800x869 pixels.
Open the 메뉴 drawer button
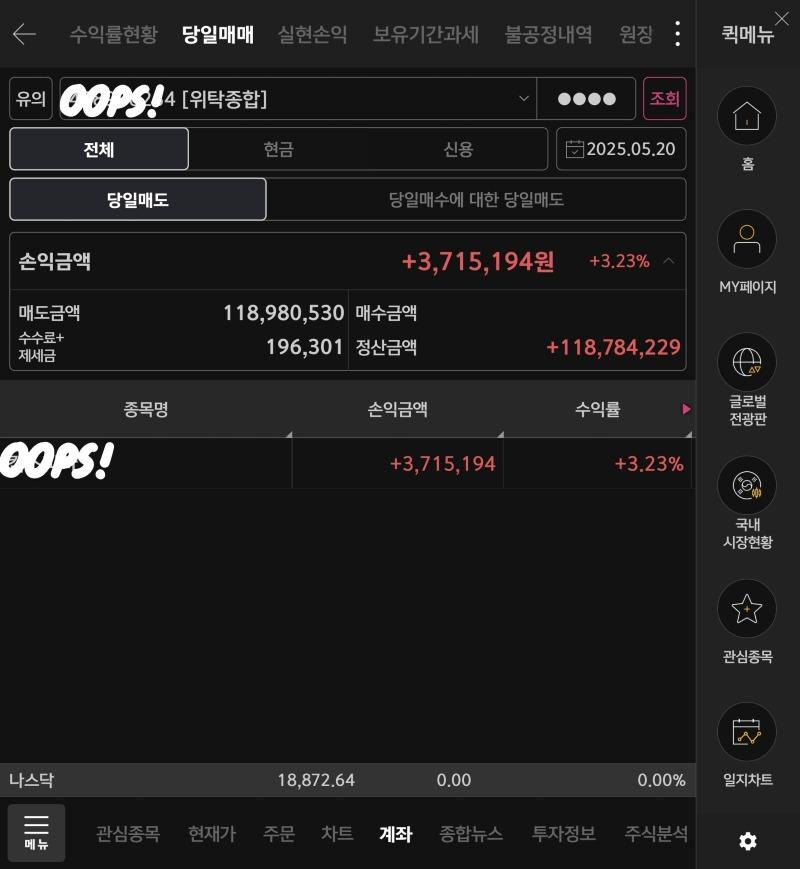36,832
